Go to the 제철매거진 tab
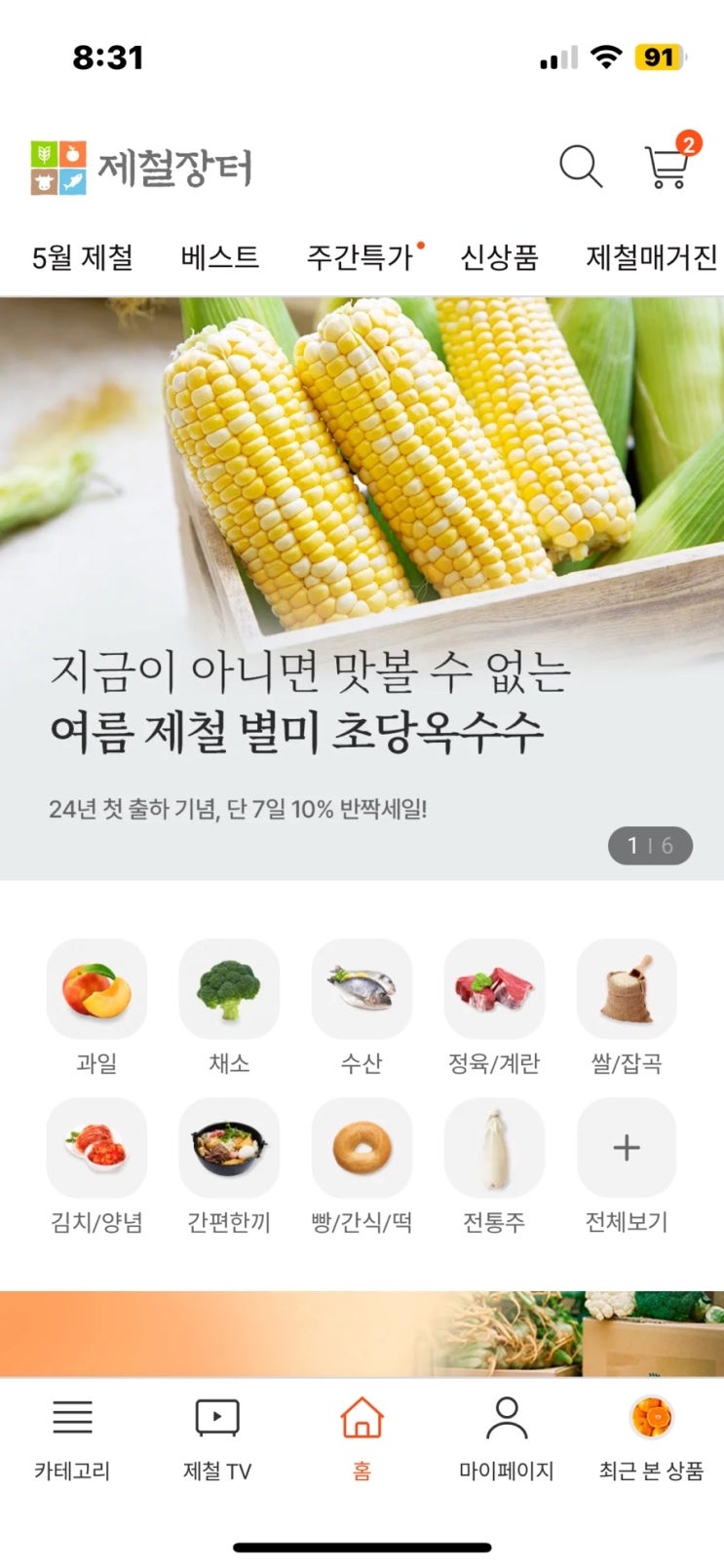Screen dimensions: 724x1568 click(x=651, y=257)
